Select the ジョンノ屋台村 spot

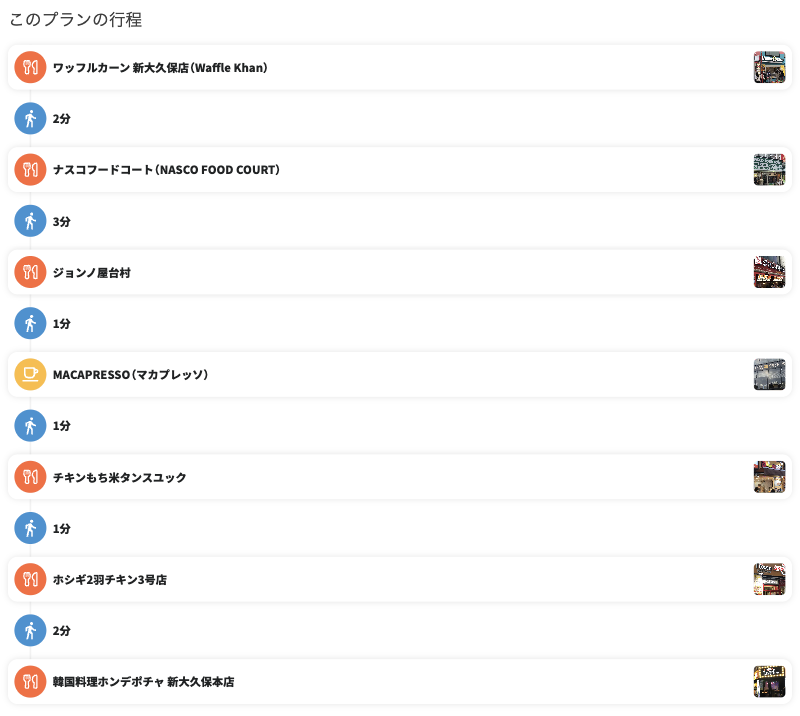92,272
